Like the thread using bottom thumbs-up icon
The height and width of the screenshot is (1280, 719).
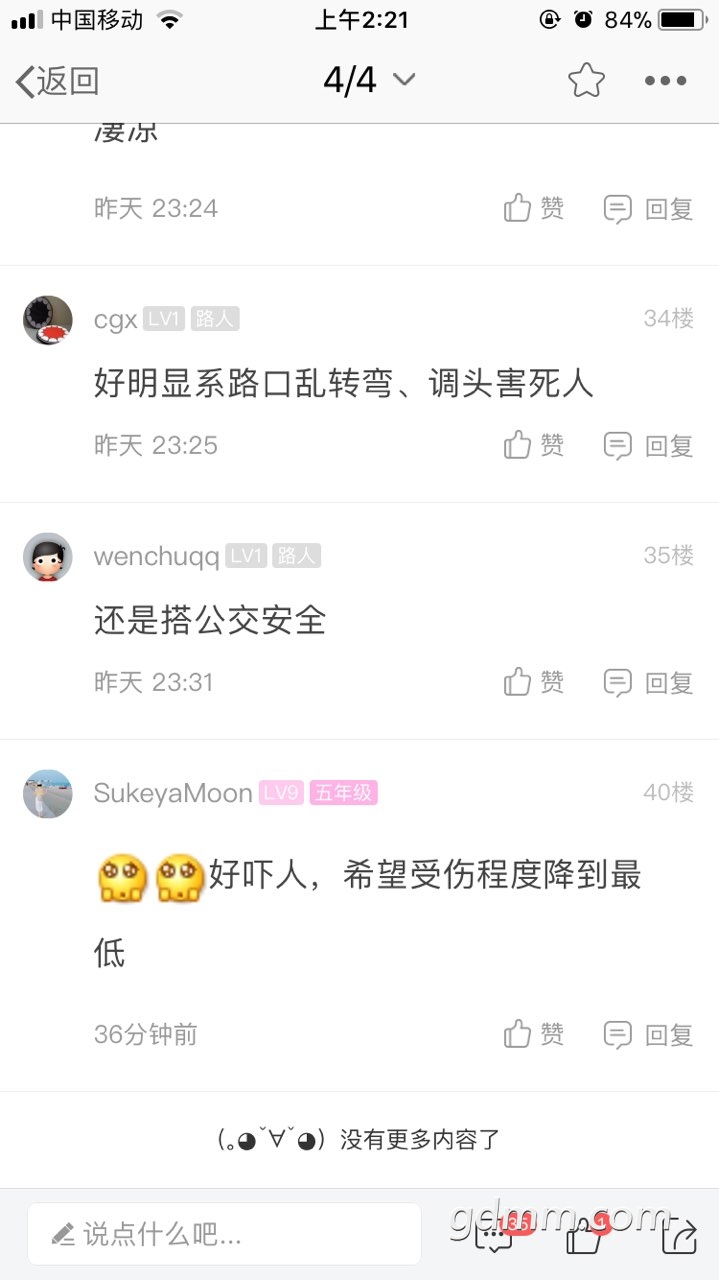(x=583, y=1235)
